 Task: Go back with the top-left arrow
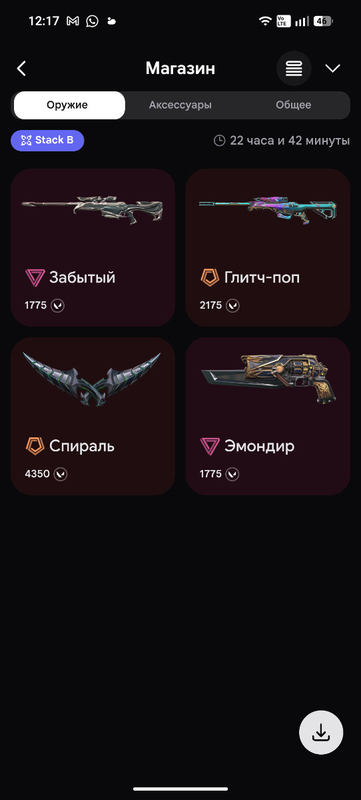(21, 68)
